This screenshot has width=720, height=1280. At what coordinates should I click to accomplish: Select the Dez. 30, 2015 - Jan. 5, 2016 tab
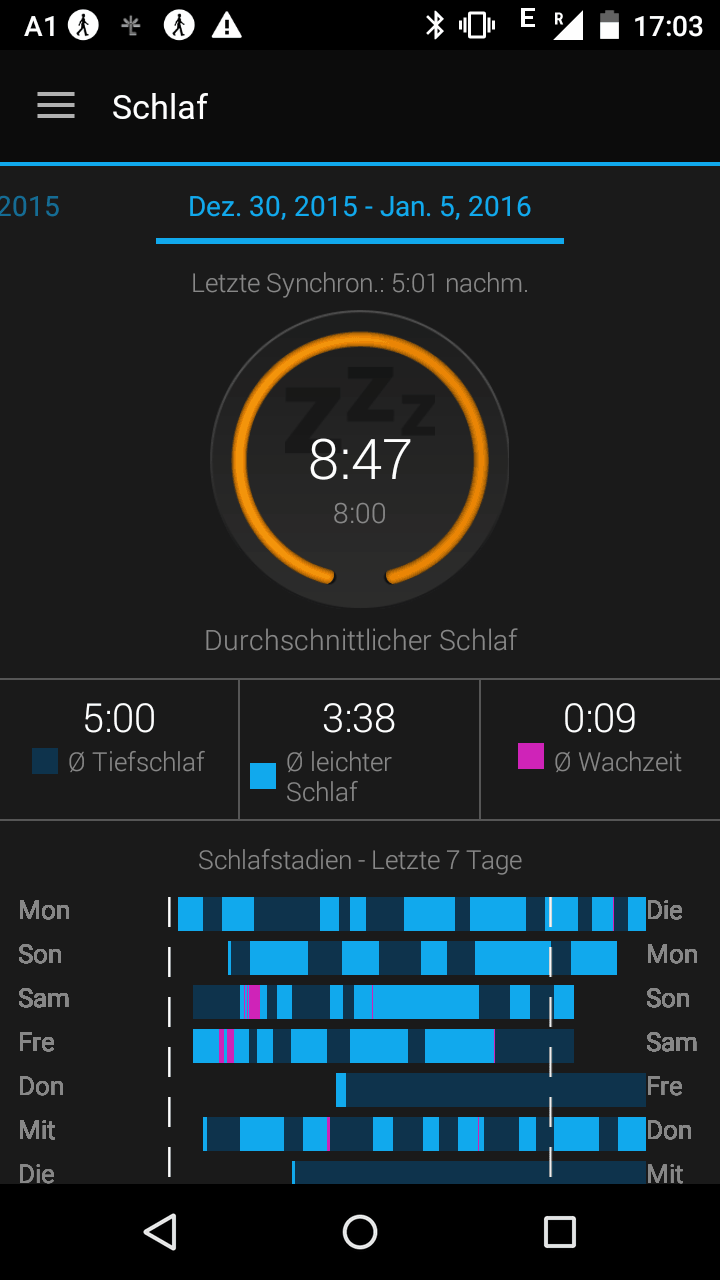360,207
